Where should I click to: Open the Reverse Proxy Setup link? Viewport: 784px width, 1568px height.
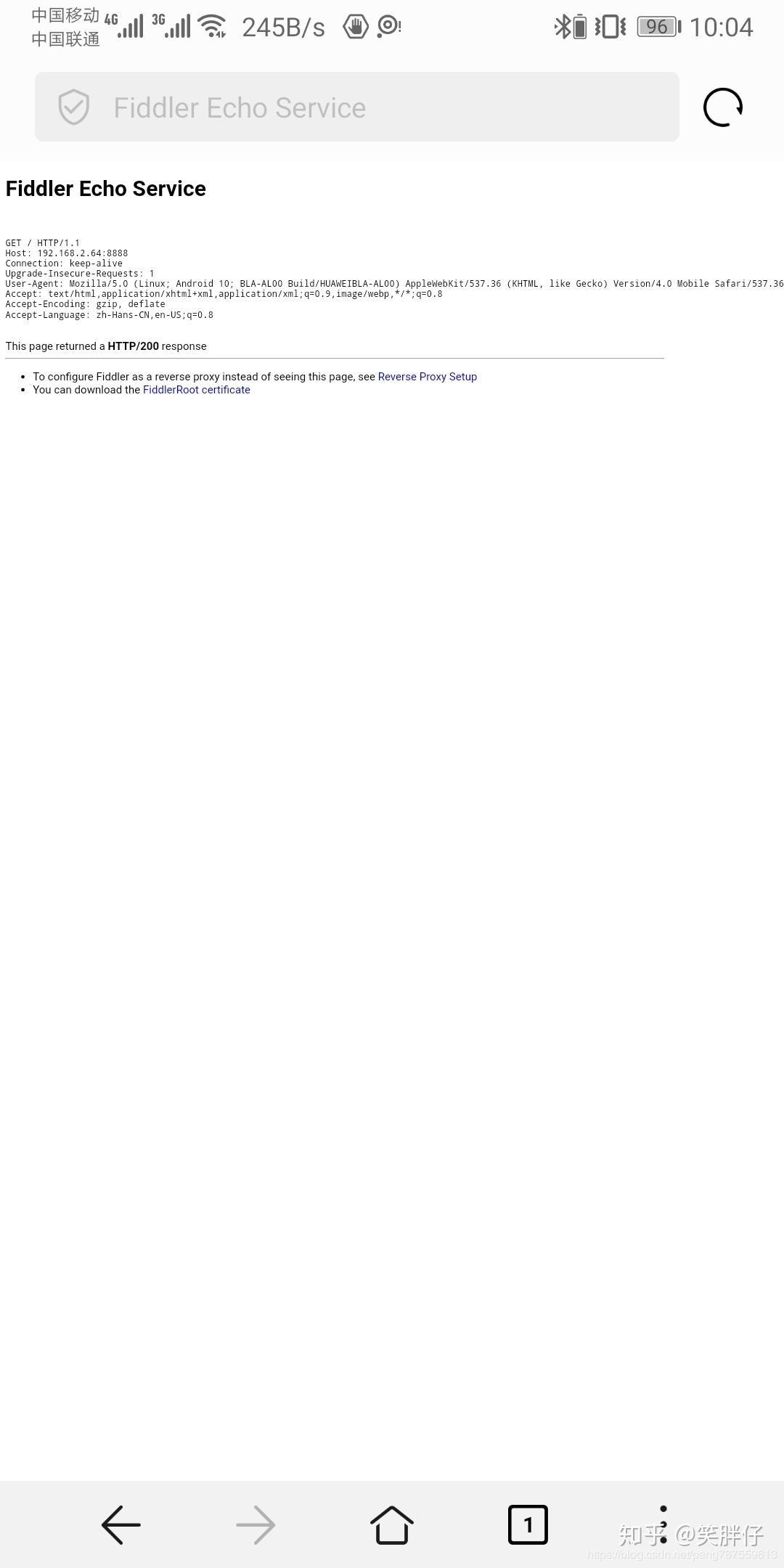pos(427,377)
